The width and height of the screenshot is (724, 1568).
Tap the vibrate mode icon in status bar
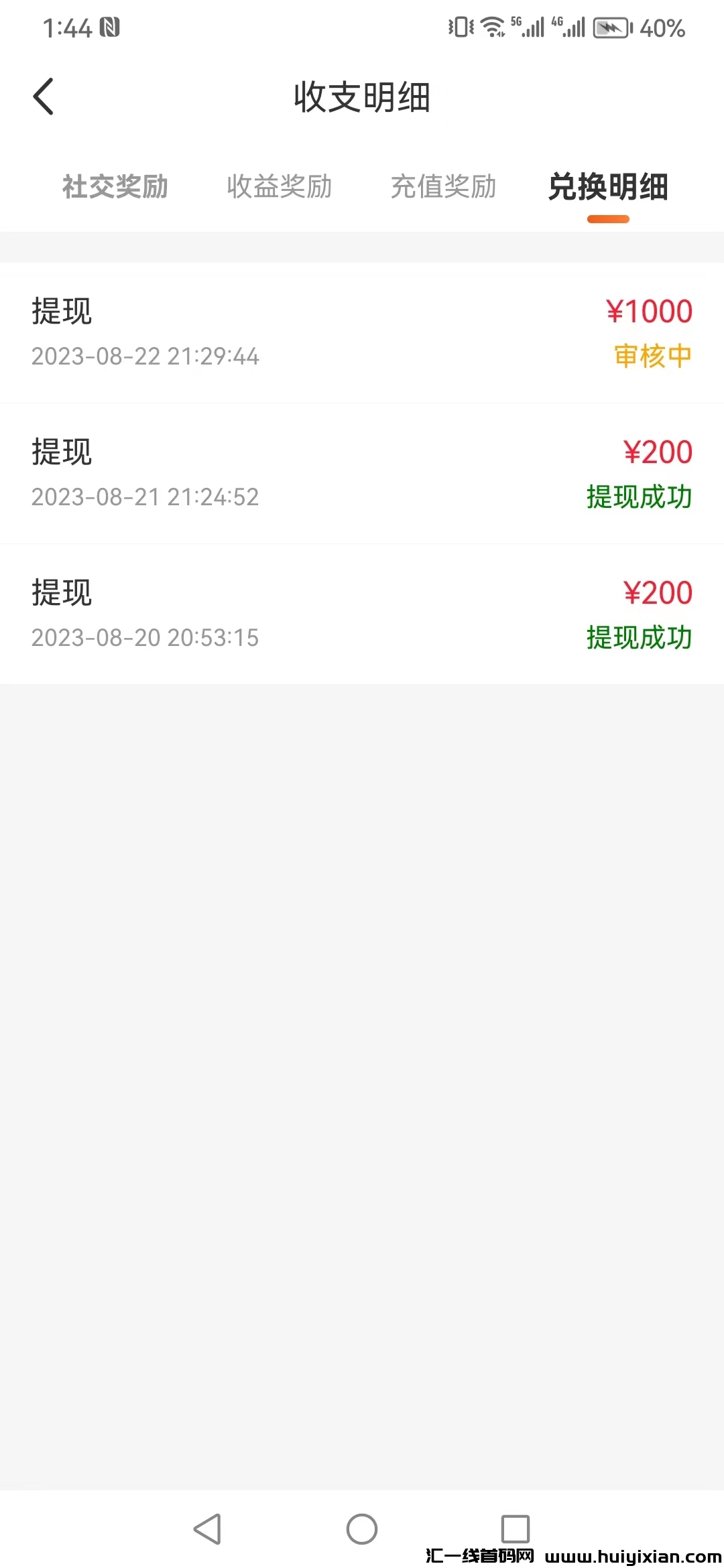pyautogui.click(x=458, y=27)
